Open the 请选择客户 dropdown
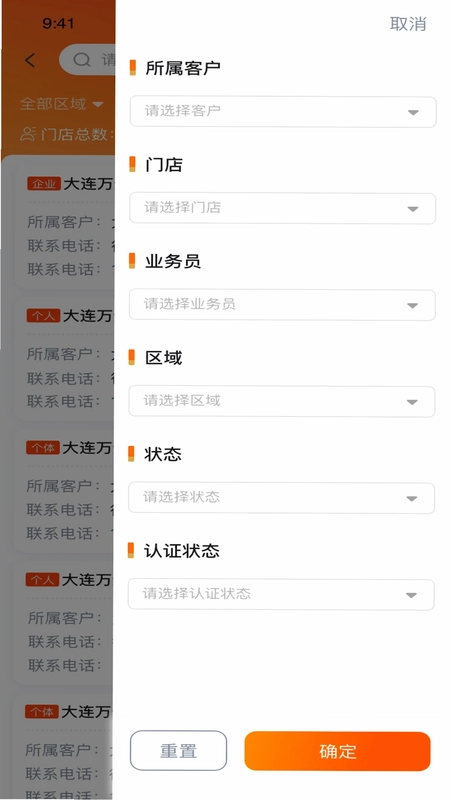The width and height of the screenshot is (450, 800). pos(283,112)
